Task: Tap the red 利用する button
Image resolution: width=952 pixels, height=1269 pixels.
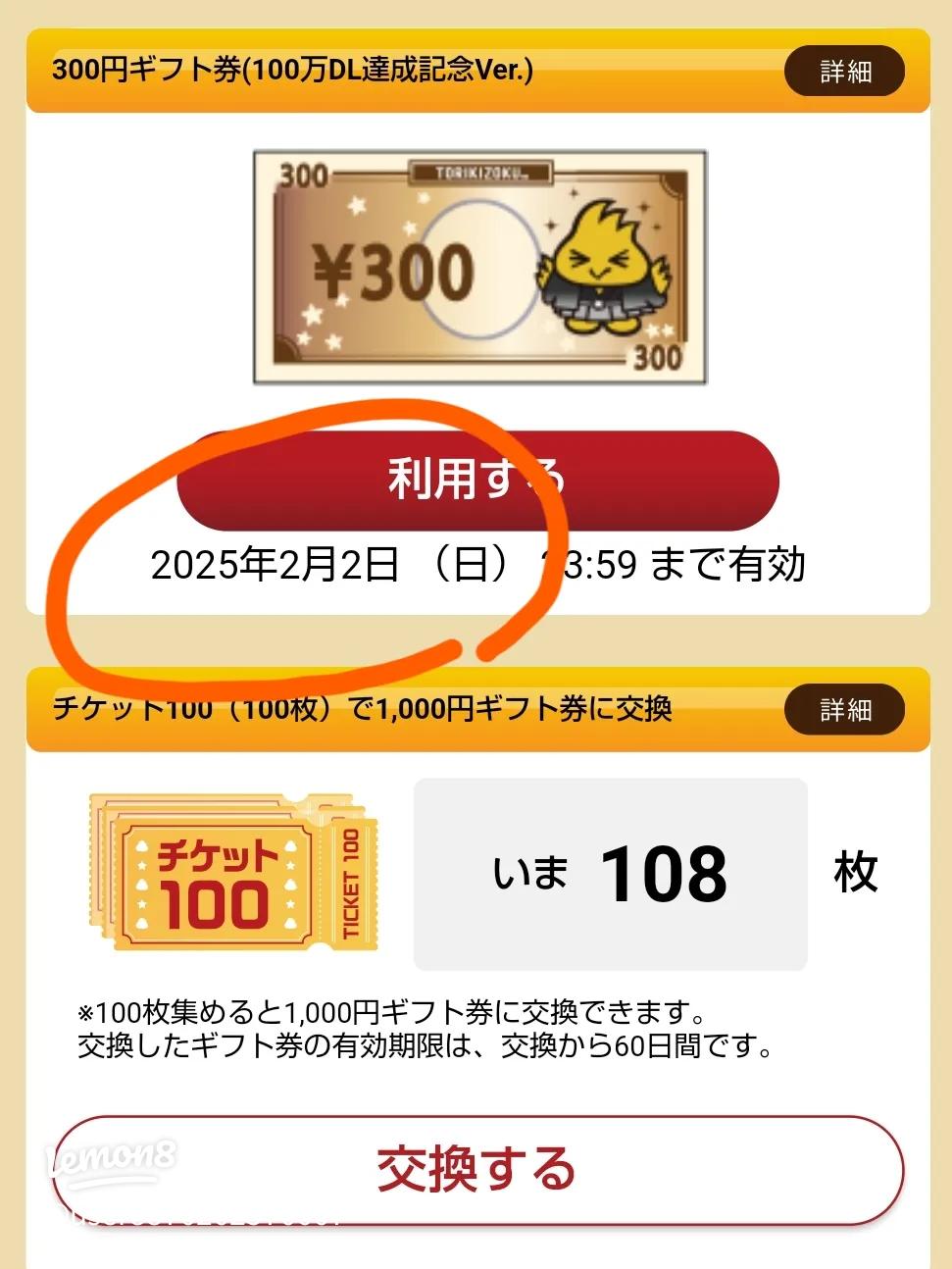Action: pos(477,480)
